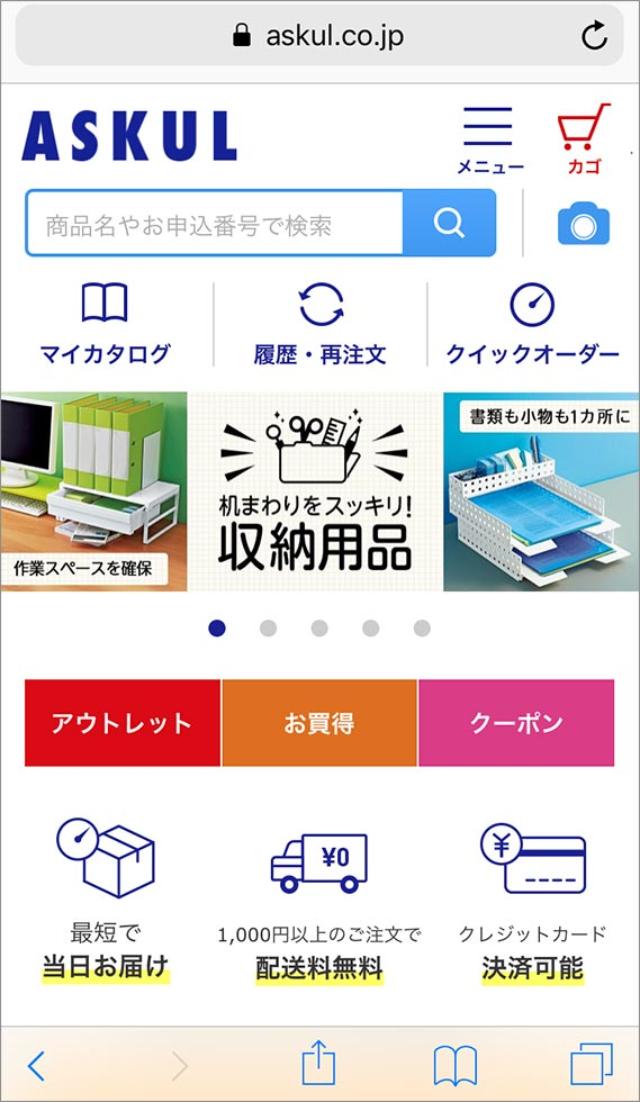Open クイックオーダー
The width and height of the screenshot is (640, 1102).
click(x=532, y=325)
